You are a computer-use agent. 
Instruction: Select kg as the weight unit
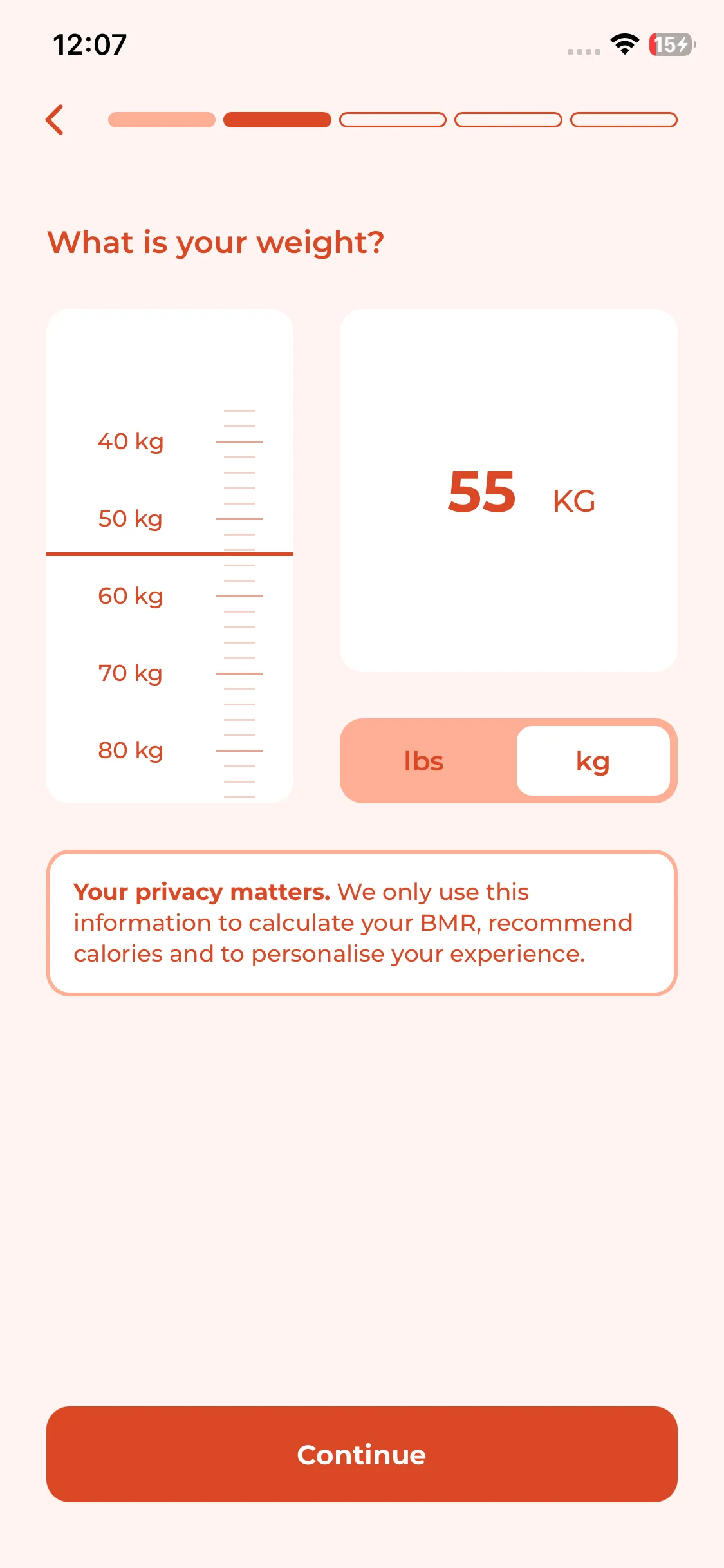click(593, 761)
